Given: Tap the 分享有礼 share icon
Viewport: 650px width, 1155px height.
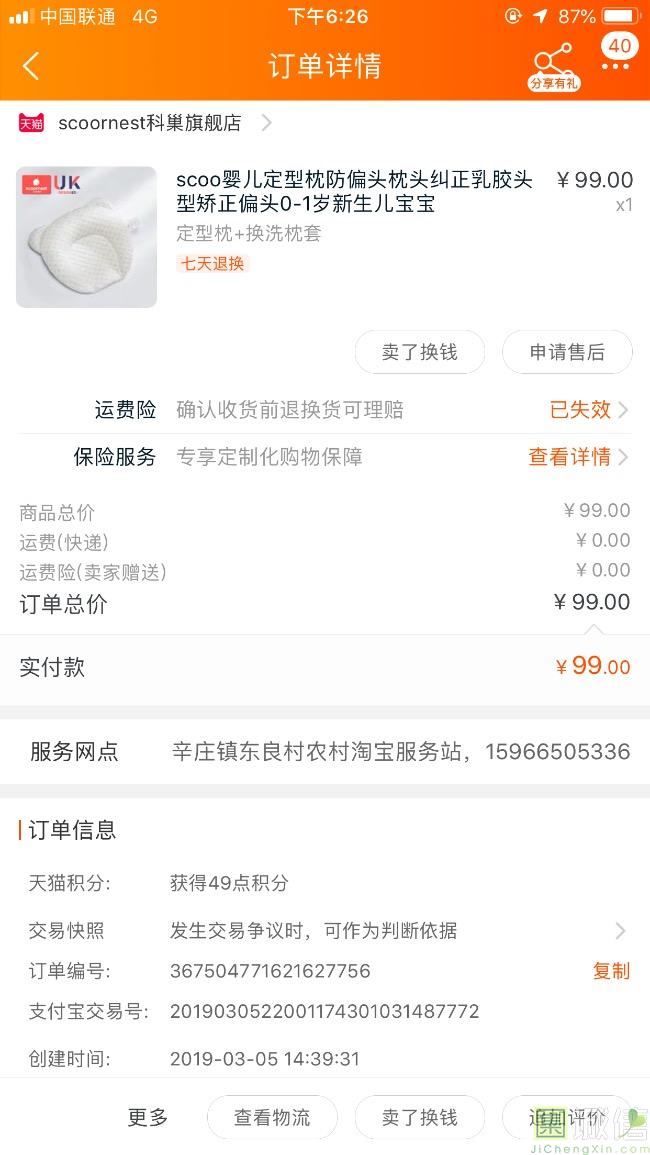Looking at the screenshot, I should pos(553,66).
